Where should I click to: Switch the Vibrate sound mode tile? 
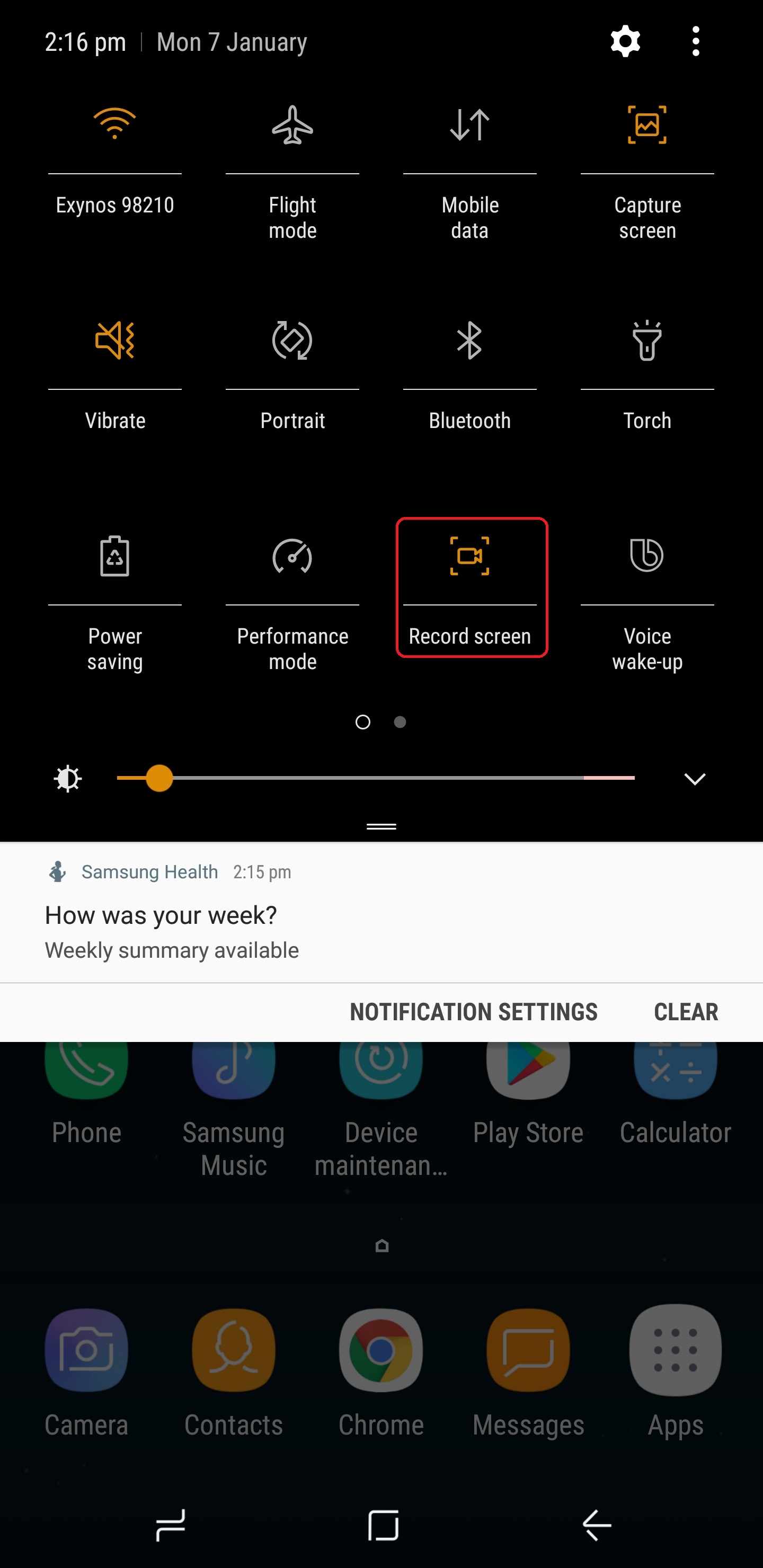(114, 340)
